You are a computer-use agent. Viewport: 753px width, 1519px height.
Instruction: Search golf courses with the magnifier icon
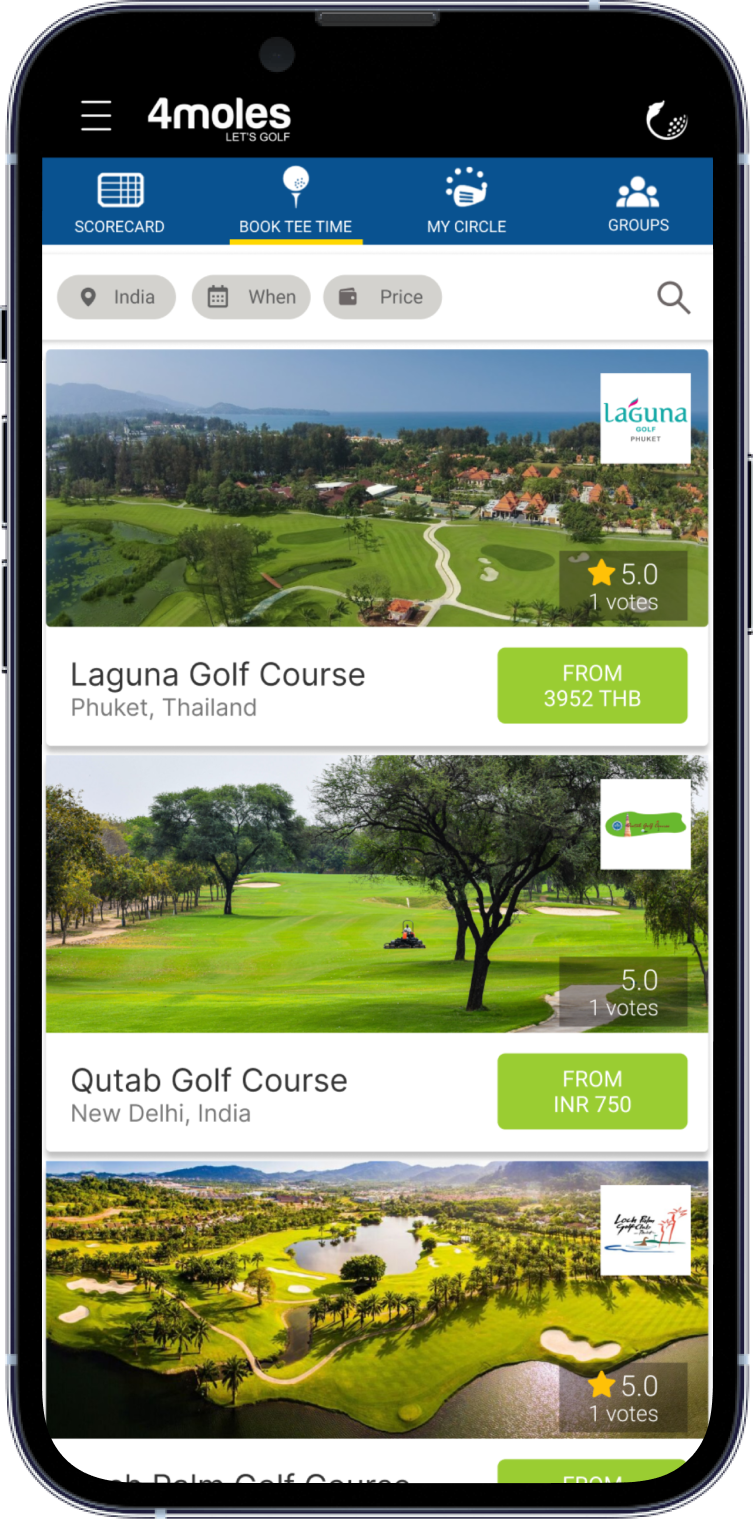tap(673, 298)
